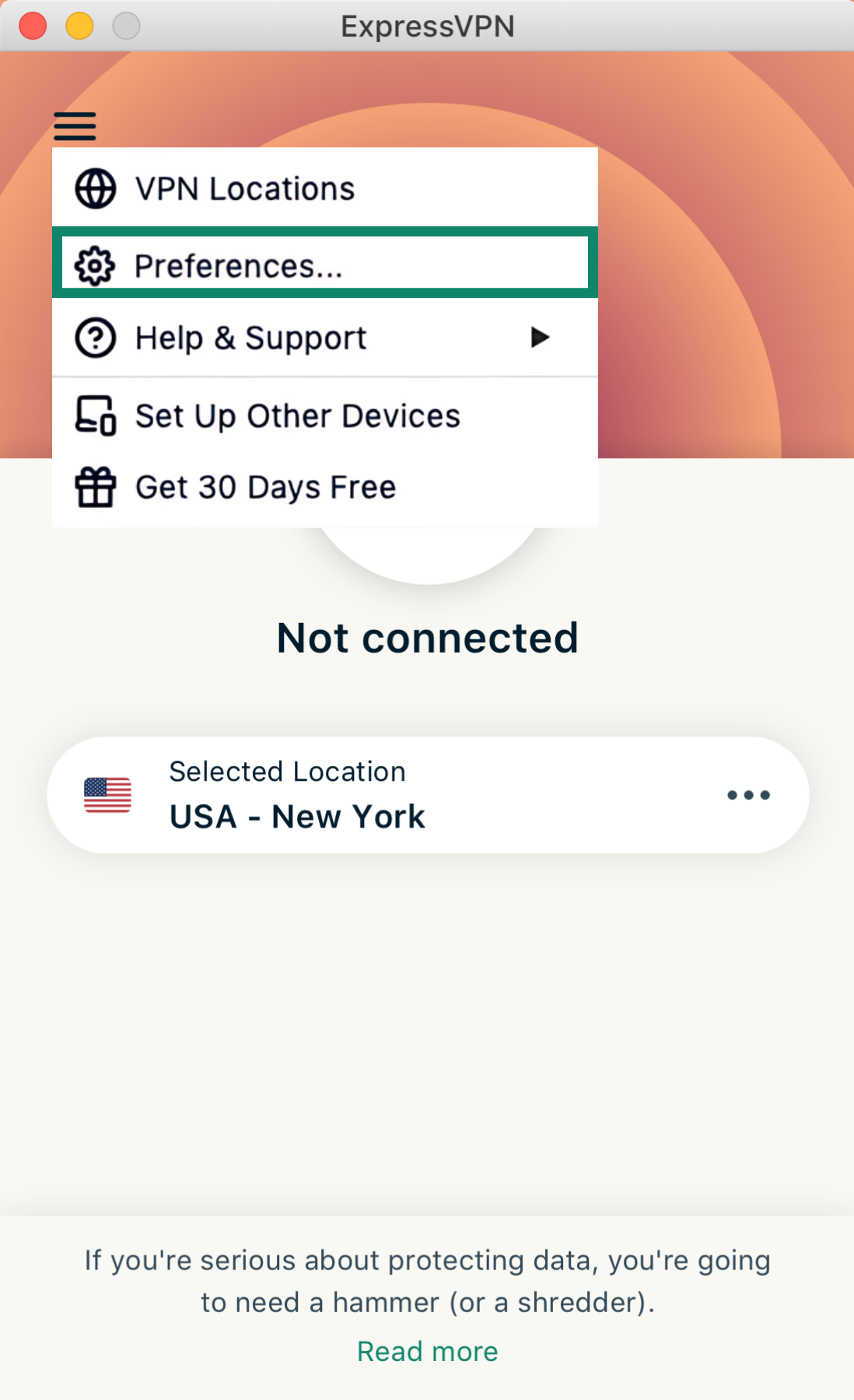This screenshot has height=1400, width=854.
Task: Minimize the ExpressVPN window
Action: 79,26
